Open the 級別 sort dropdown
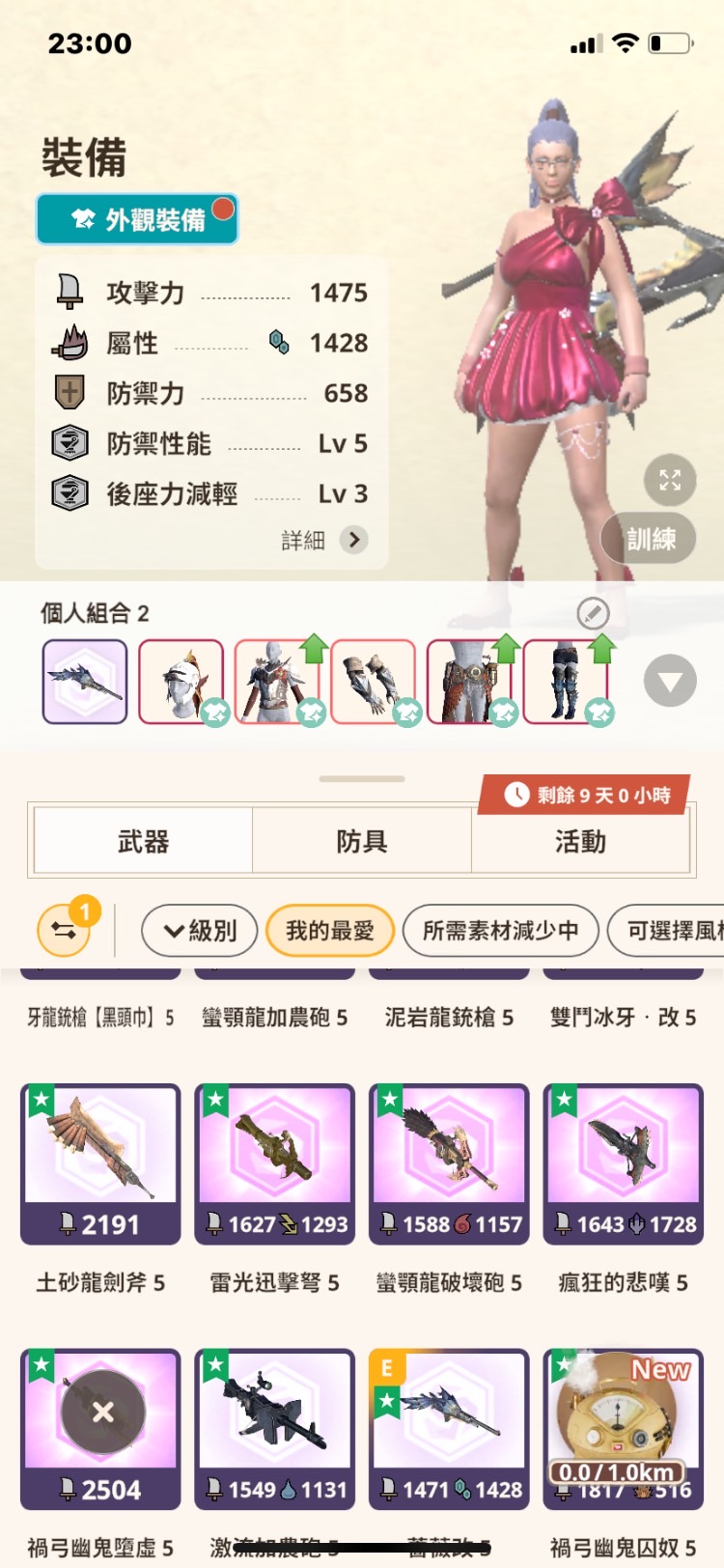The height and width of the screenshot is (1568, 724). click(x=200, y=931)
